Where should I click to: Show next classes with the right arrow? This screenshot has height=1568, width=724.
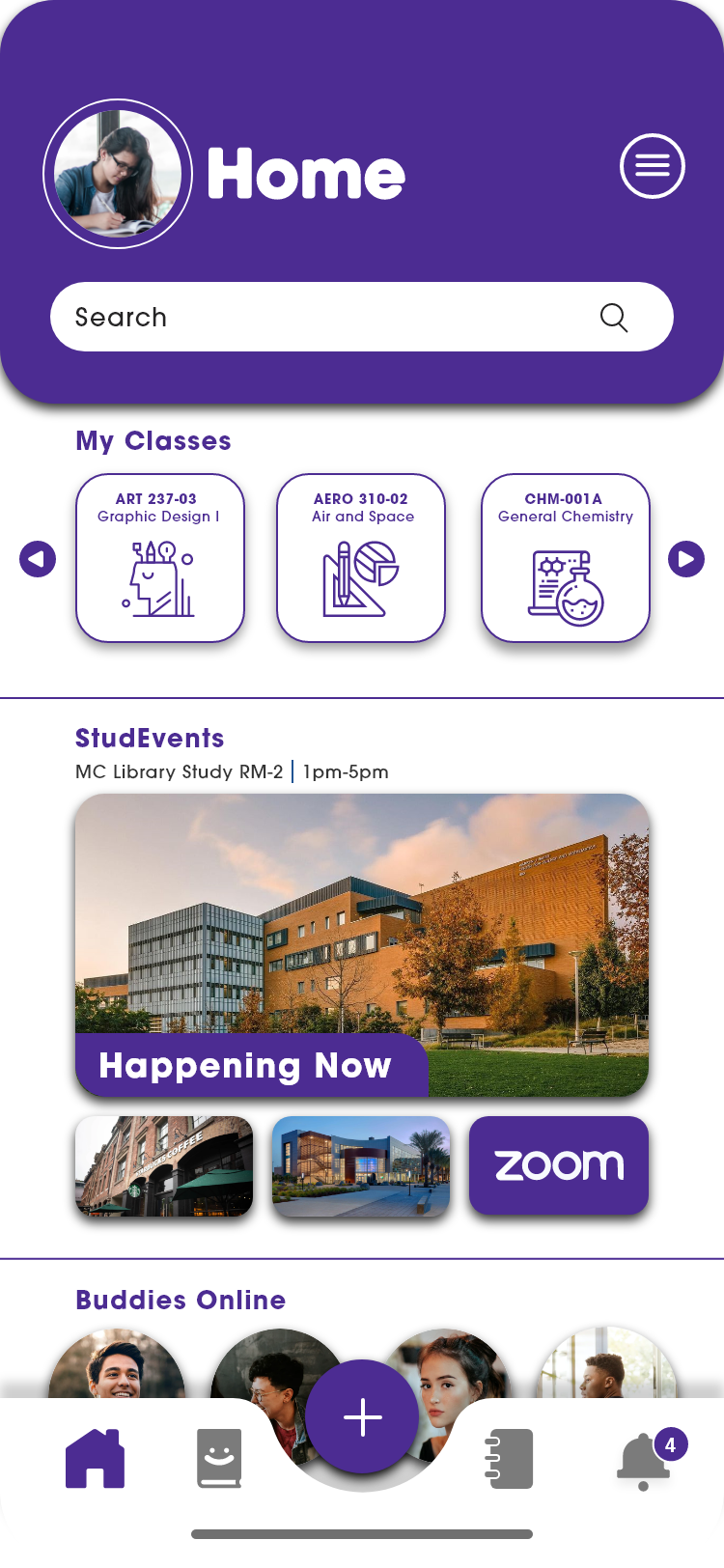[x=686, y=559]
